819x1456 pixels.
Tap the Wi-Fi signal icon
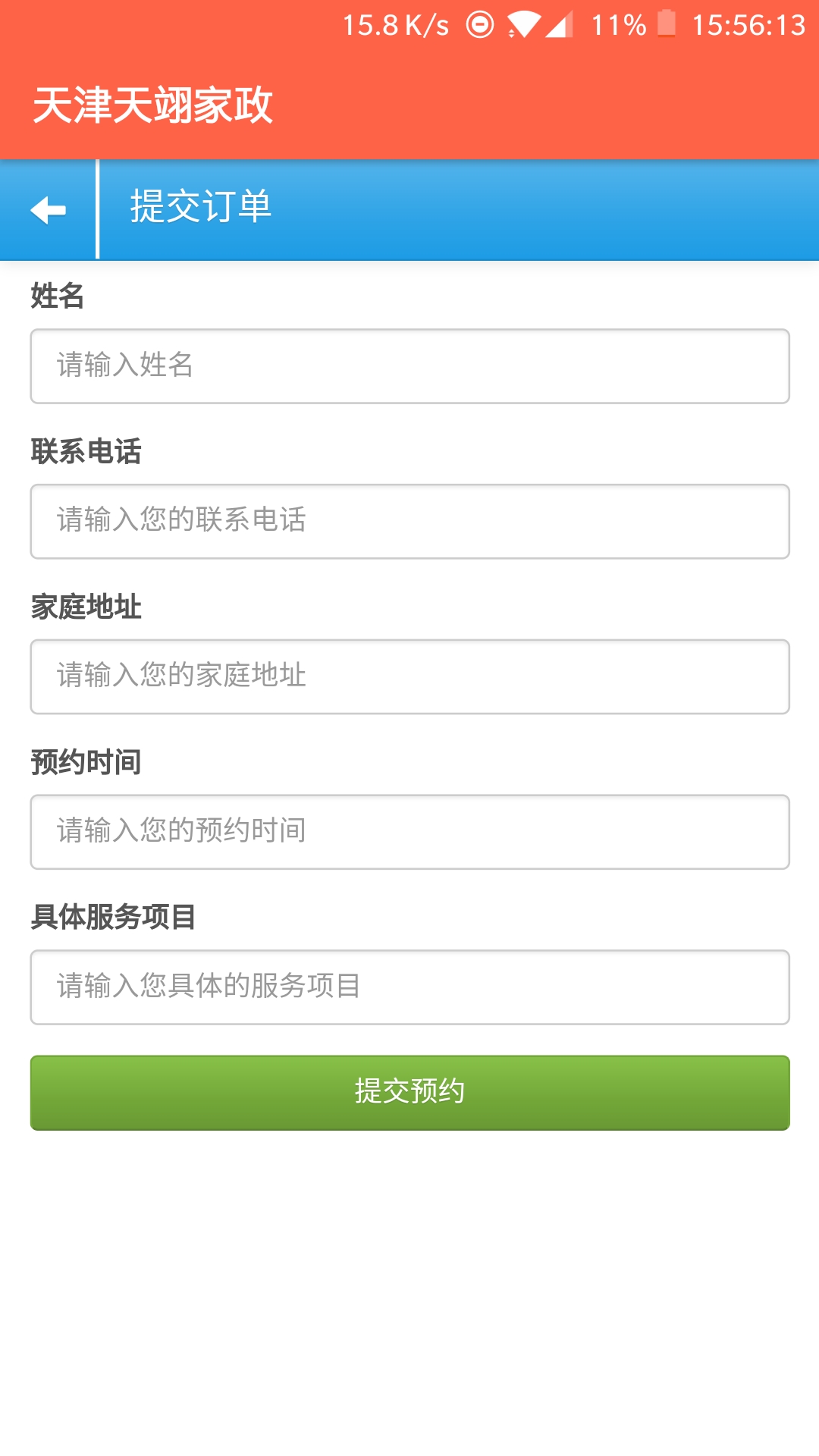click(x=526, y=23)
